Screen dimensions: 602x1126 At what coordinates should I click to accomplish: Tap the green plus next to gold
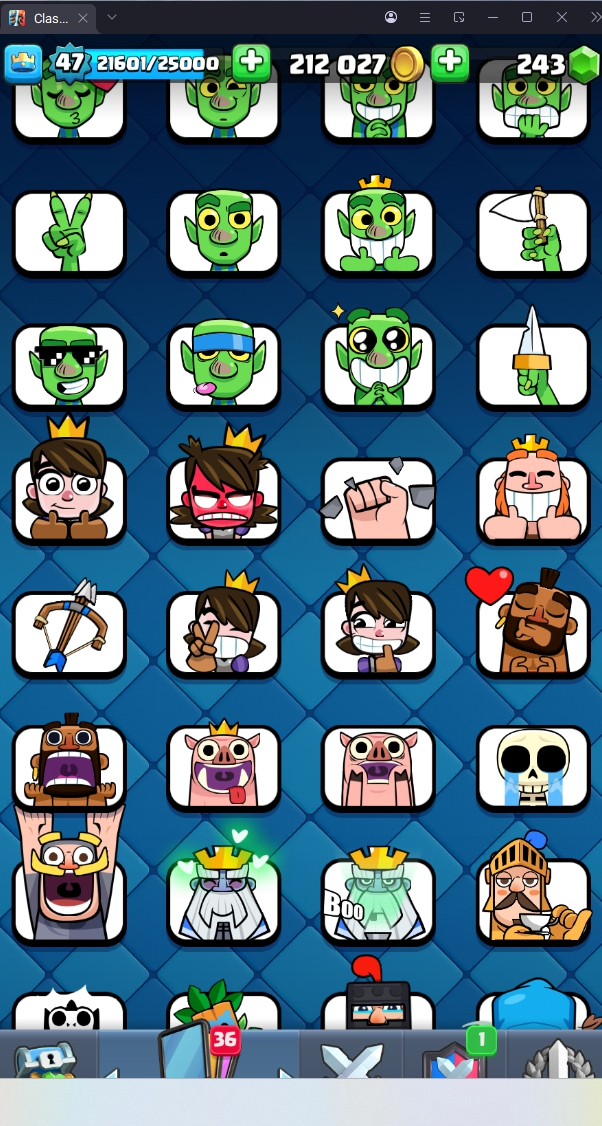point(451,62)
